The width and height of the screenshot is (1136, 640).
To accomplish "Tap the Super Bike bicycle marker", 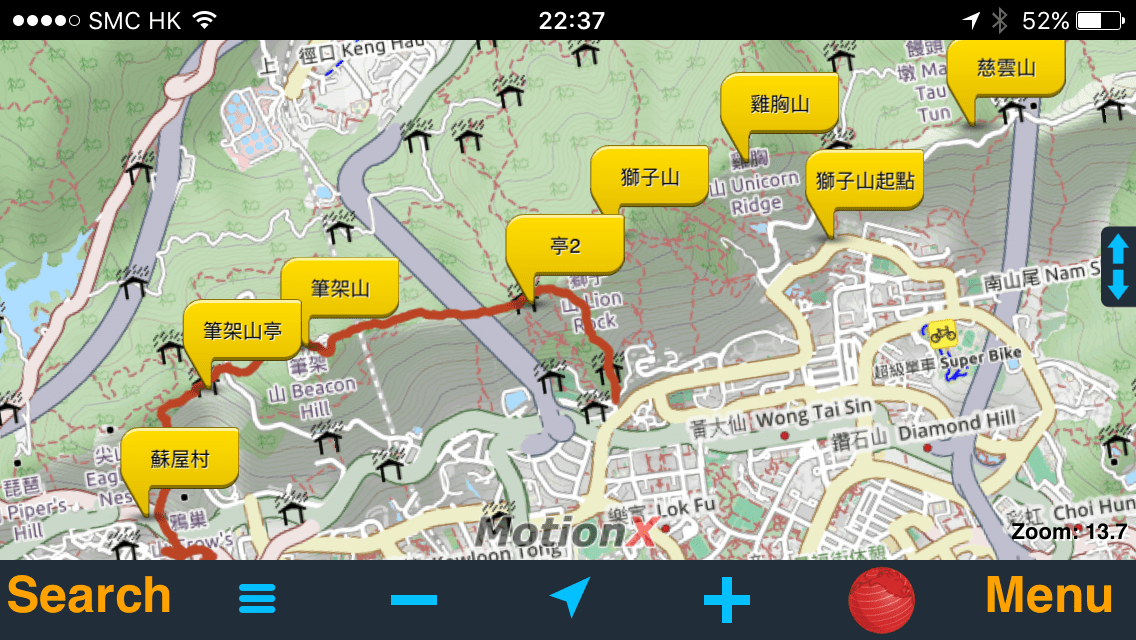I will [941, 334].
